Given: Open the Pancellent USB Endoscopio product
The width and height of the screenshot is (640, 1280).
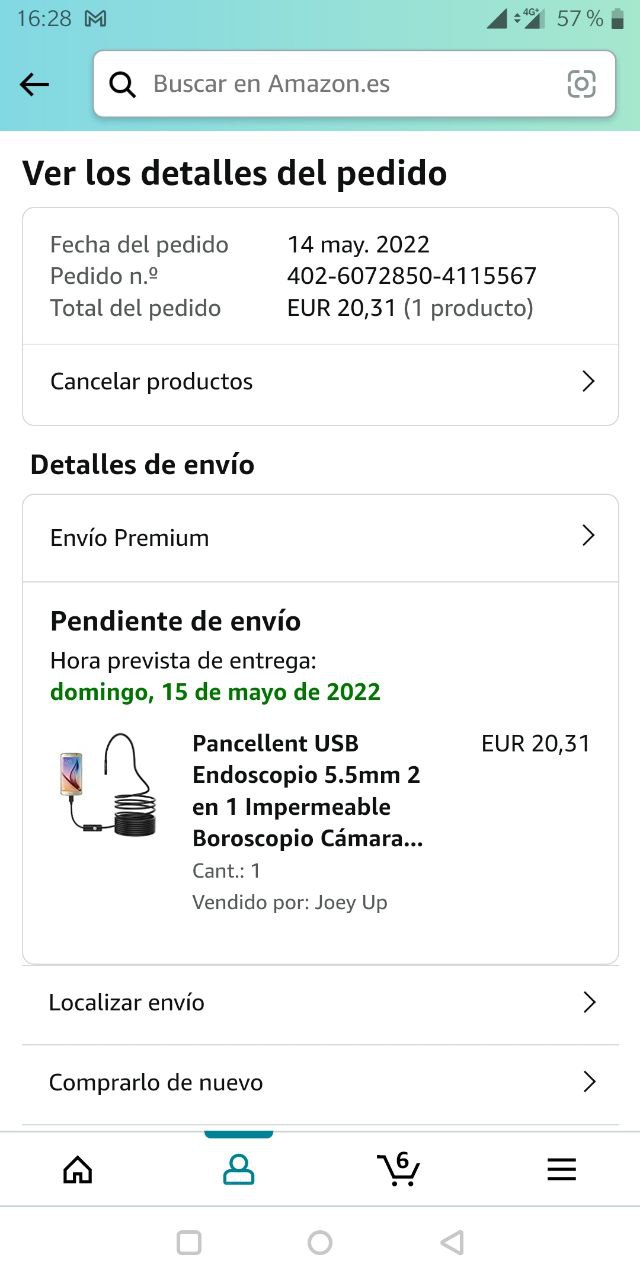Looking at the screenshot, I should [307, 791].
